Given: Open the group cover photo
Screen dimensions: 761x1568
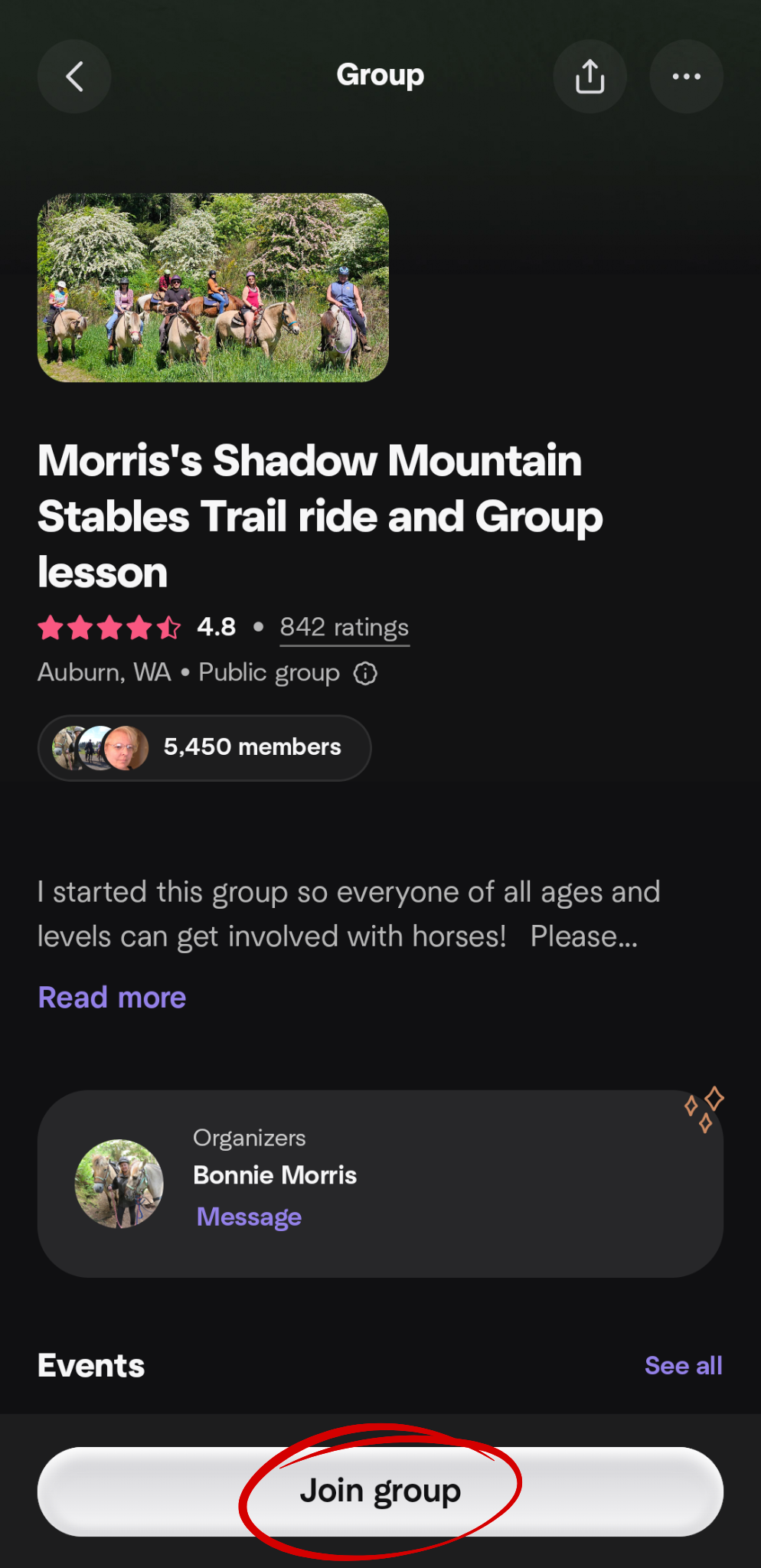Looking at the screenshot, I should pos(213,288).
